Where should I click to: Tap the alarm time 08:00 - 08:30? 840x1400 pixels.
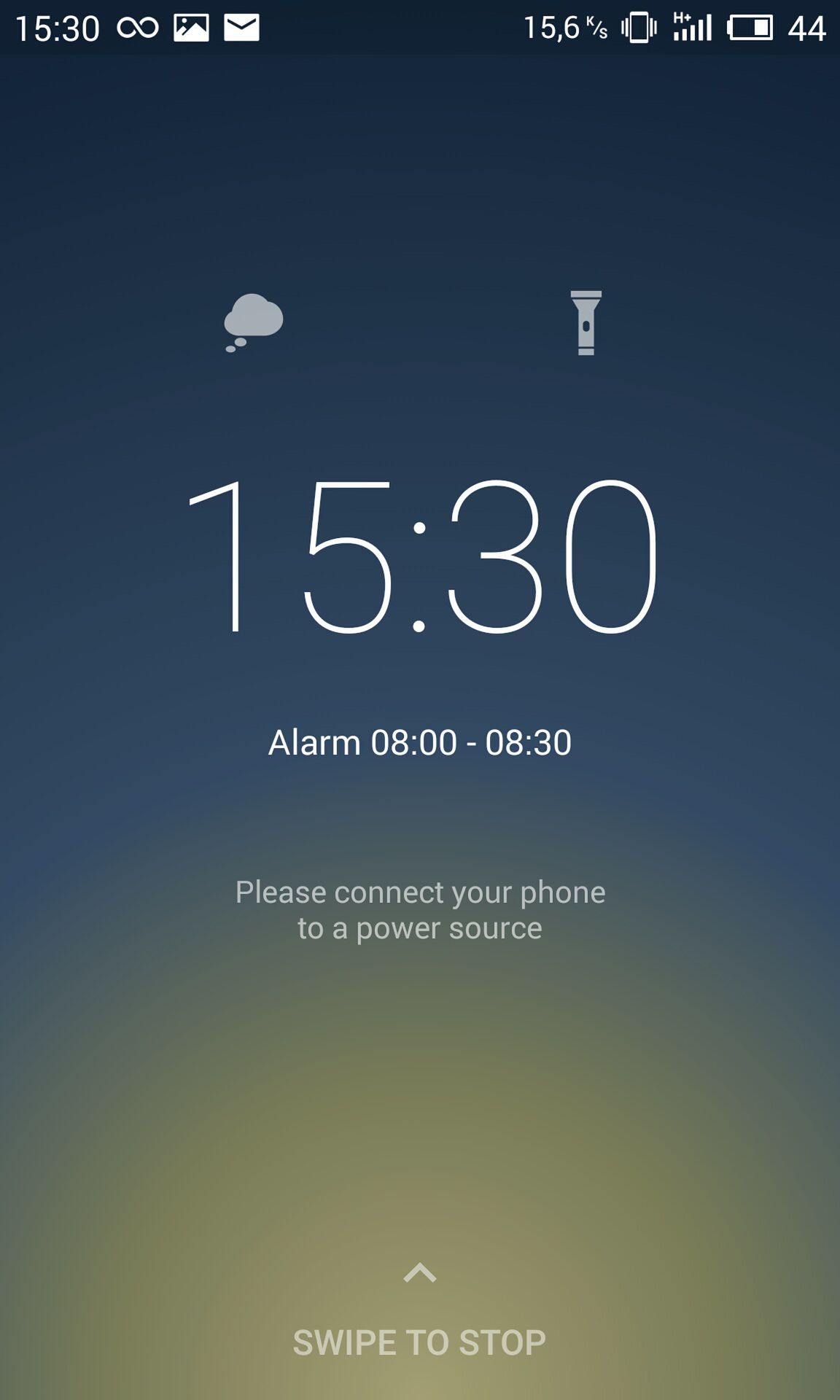(420, 742)
